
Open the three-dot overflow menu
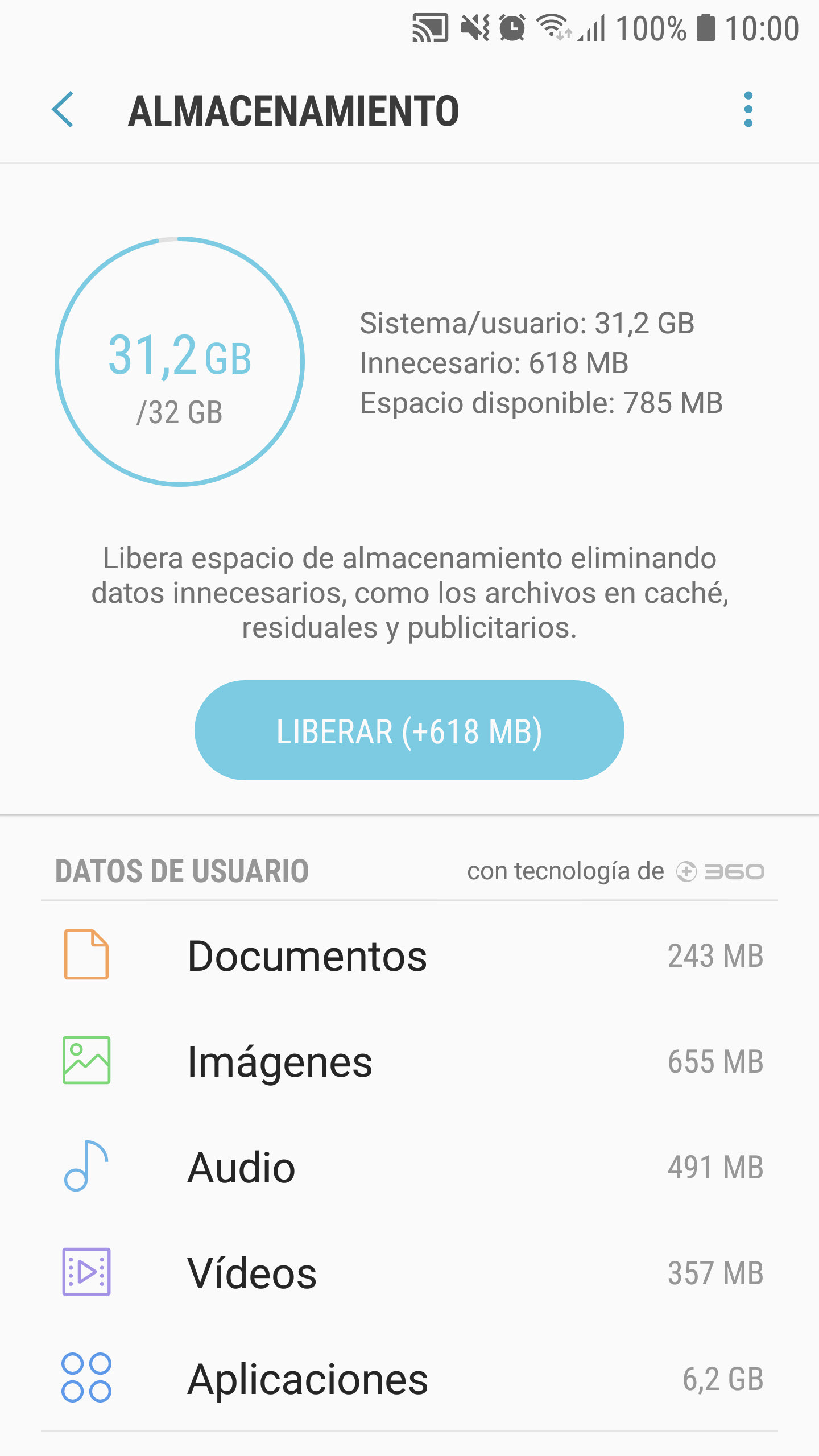[x=748, y=110]
